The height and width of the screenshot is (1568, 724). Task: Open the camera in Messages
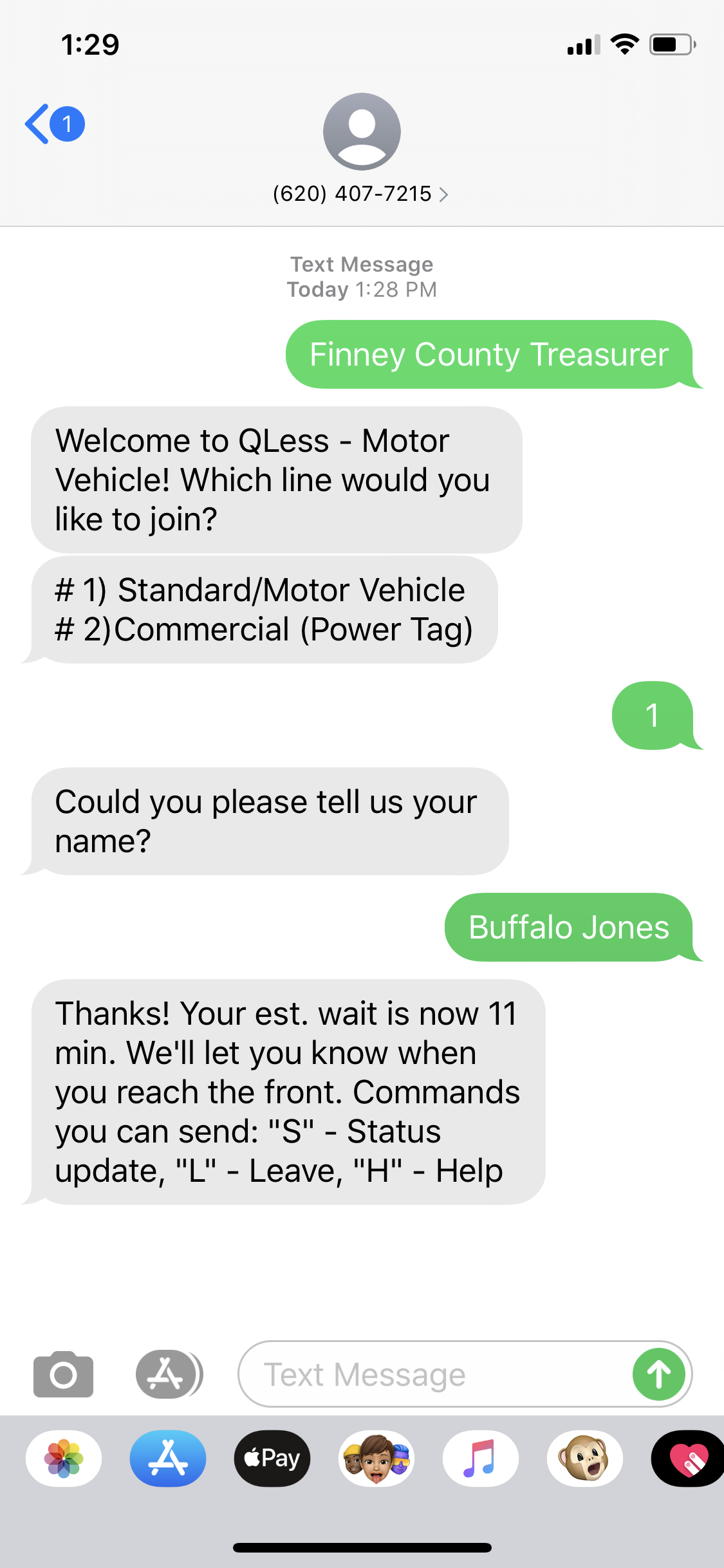62,1374
